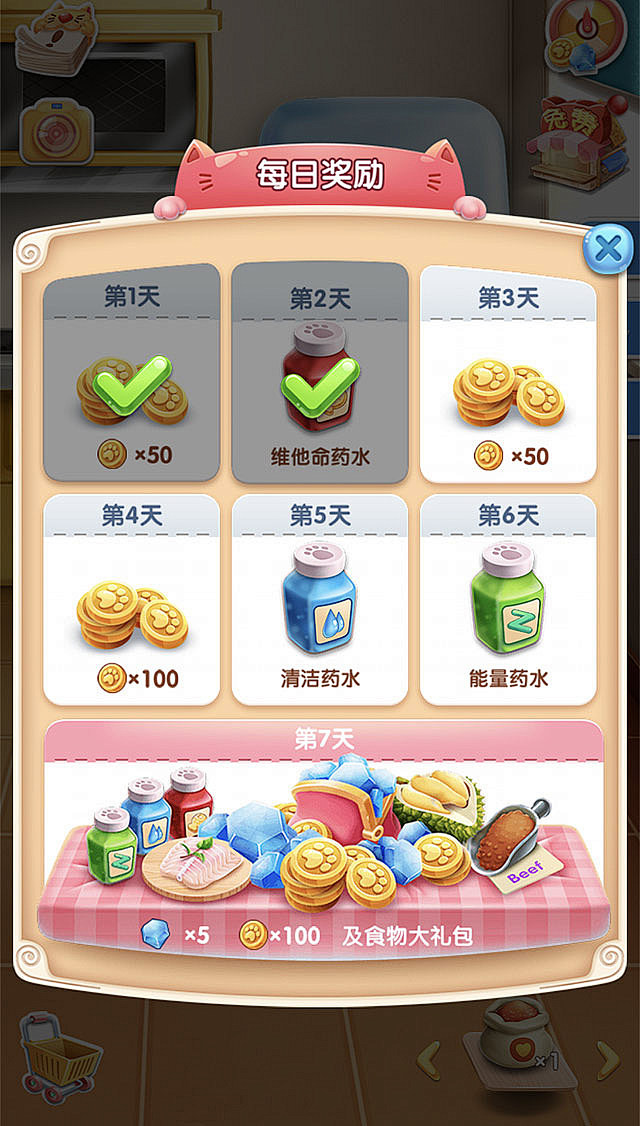Tap the claimed Day 1 coin card

131,375
